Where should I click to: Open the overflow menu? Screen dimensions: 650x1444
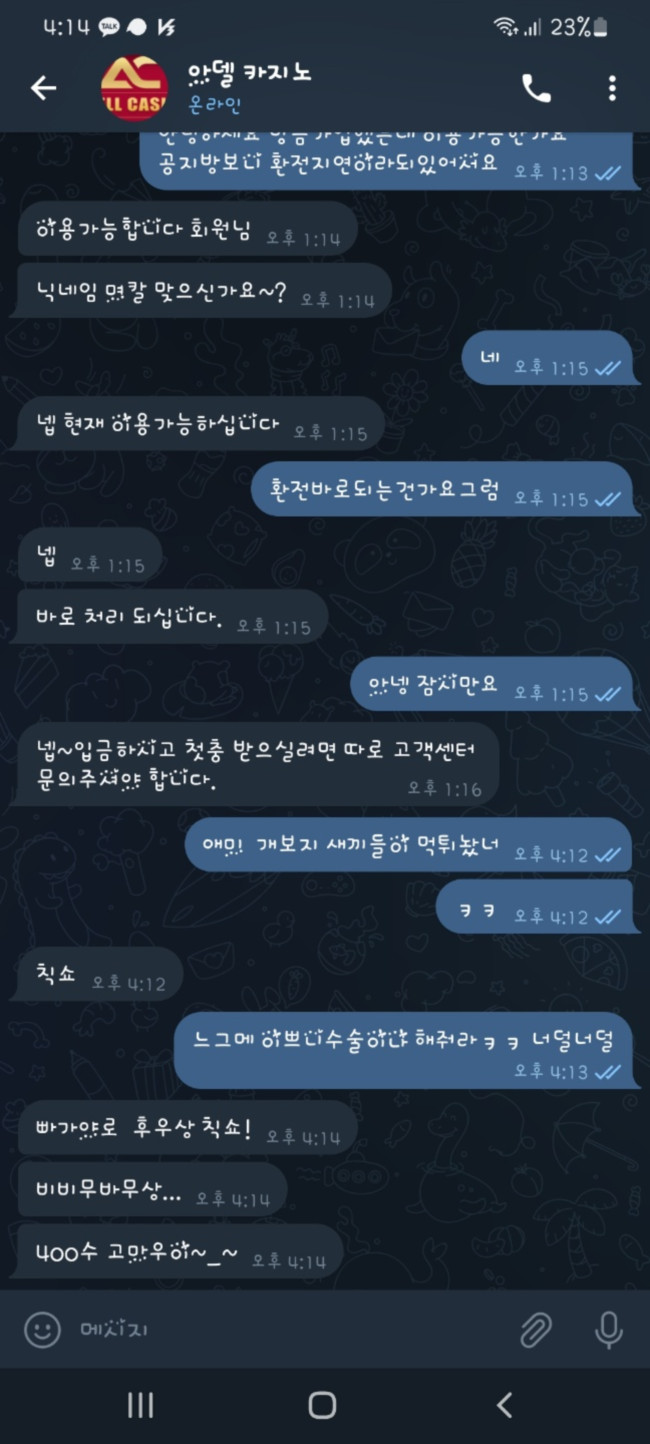pyautogui.click(x=611, y=88)
